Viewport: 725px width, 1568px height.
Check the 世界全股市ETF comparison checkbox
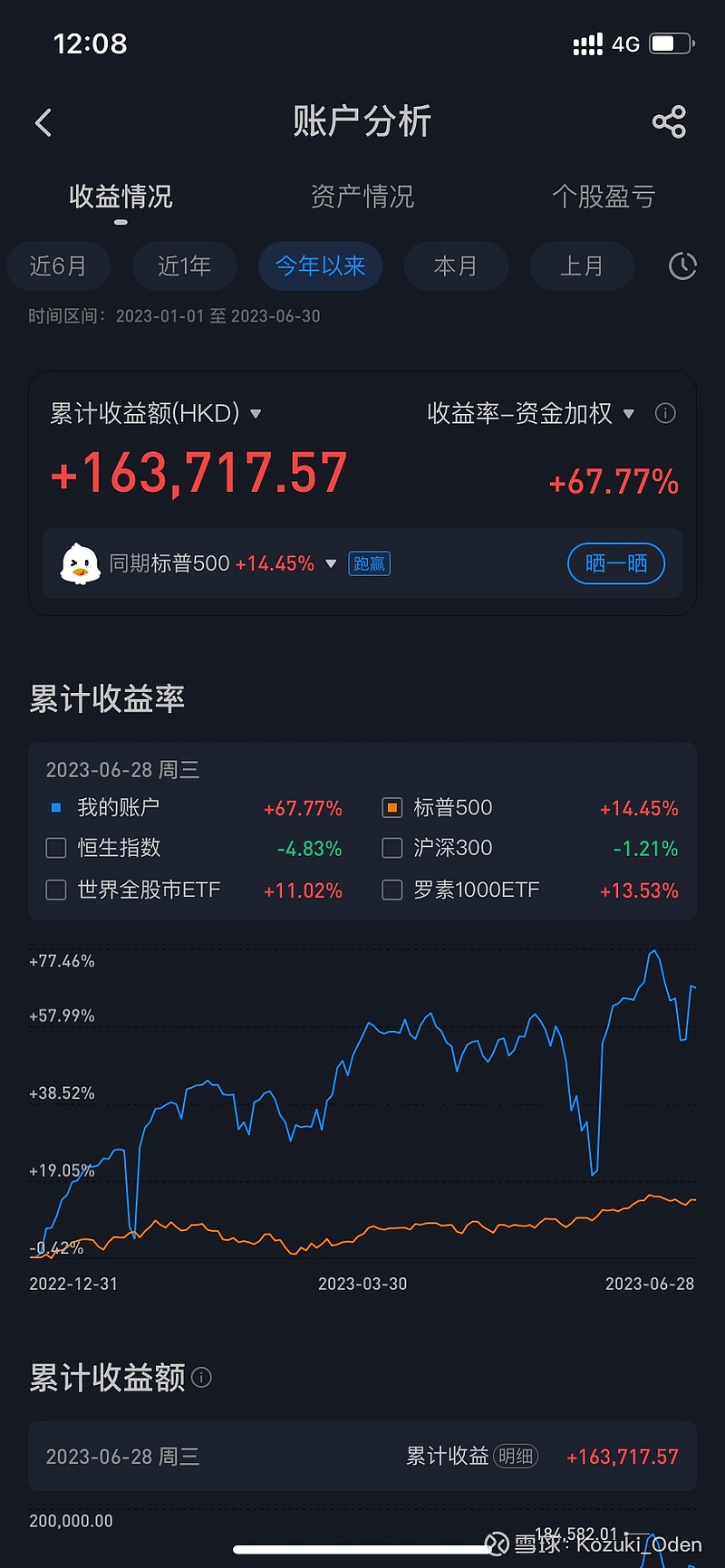point(56,890)
